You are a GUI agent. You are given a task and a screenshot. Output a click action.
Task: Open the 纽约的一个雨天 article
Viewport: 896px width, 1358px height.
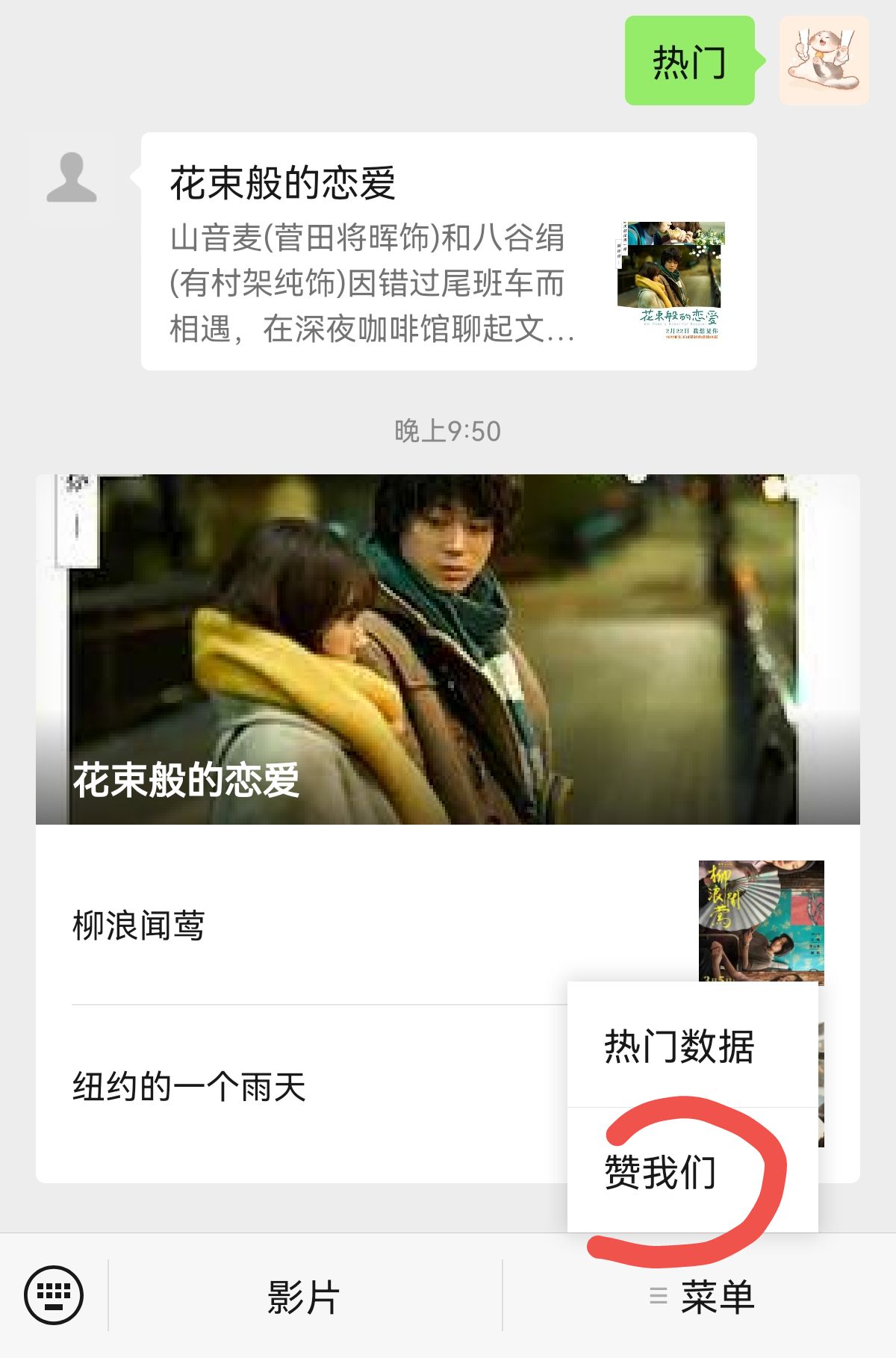[x=299, y=1087]
